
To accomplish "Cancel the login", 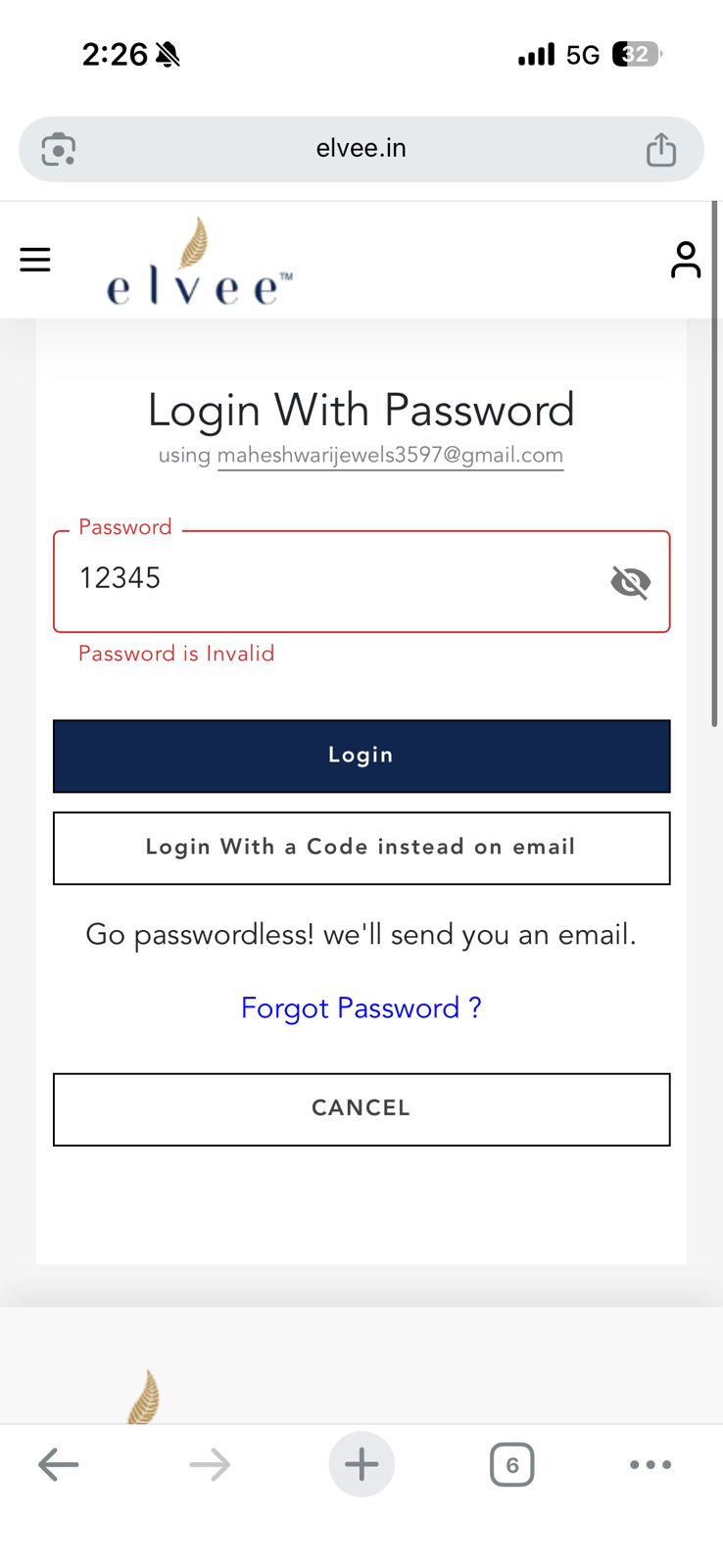I will (x=361, y=1108).
